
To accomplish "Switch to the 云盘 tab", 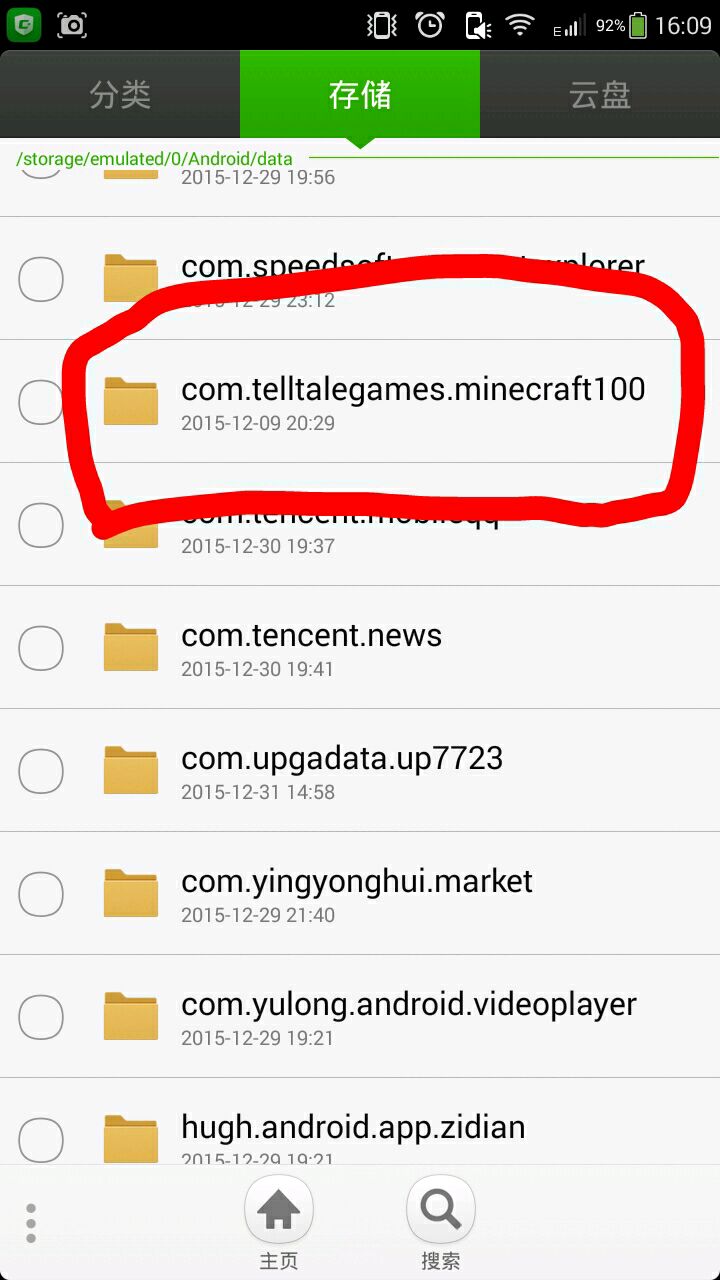I will coord(600,95).
